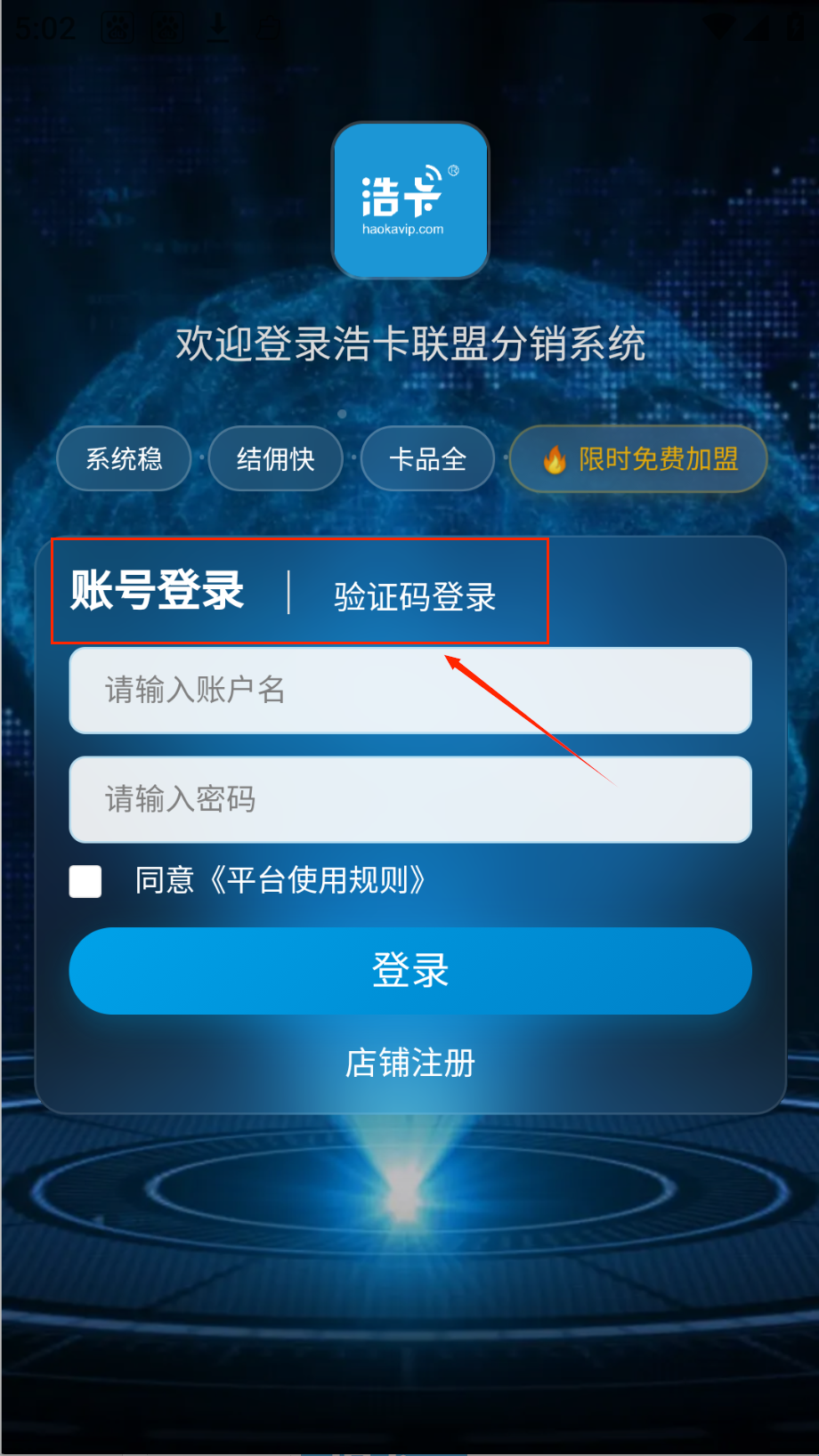Check the 同意 agreement checkbox
819x1456 pixels.
[85, 881]
